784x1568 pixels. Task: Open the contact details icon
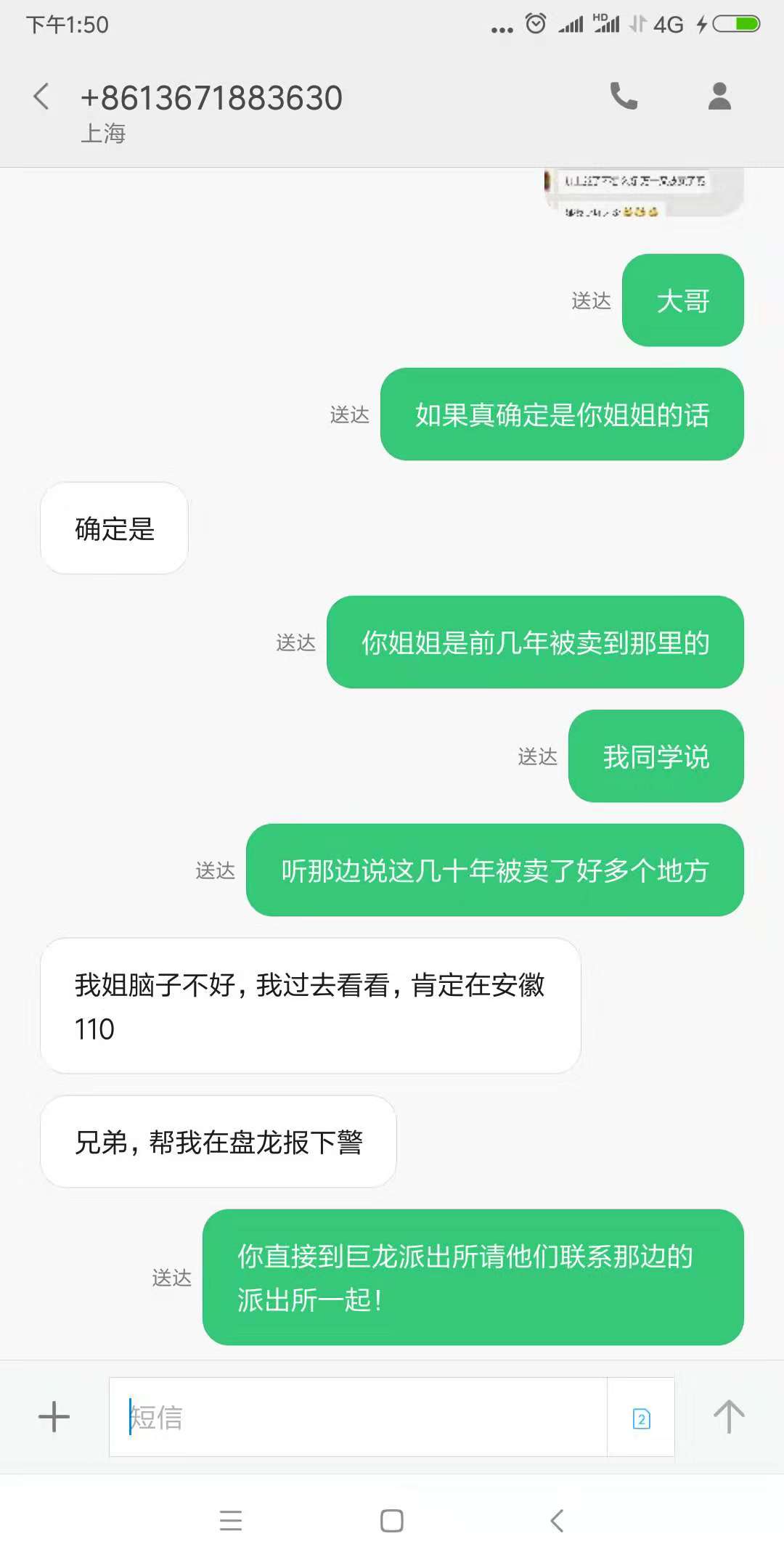719,96
